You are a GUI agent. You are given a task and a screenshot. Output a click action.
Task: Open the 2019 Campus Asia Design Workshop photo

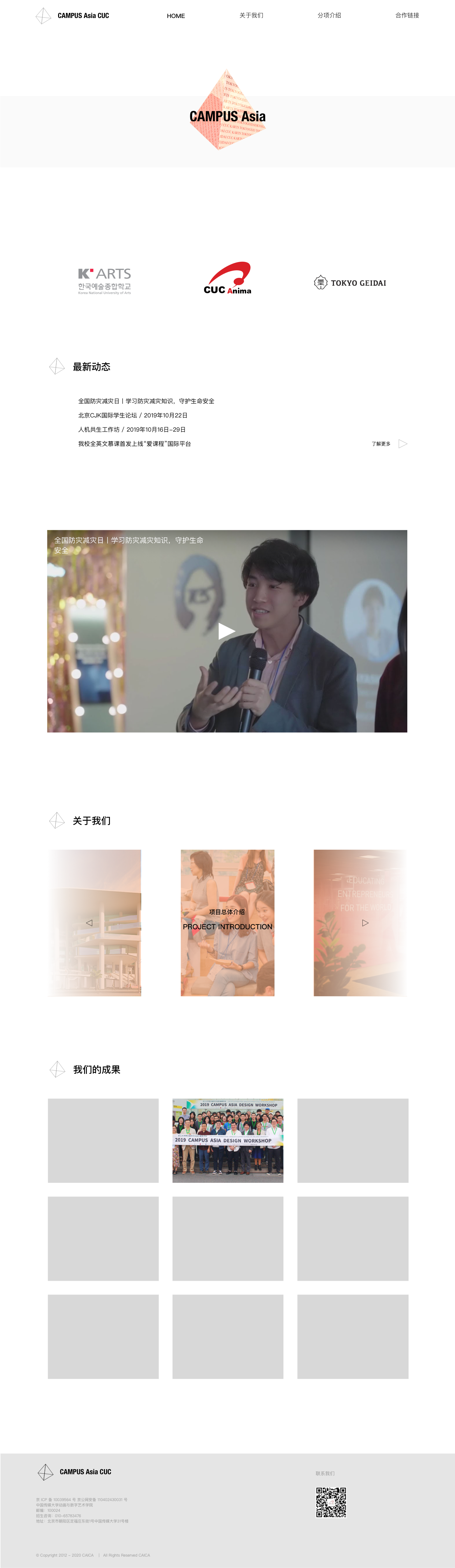pos(227,1140)
